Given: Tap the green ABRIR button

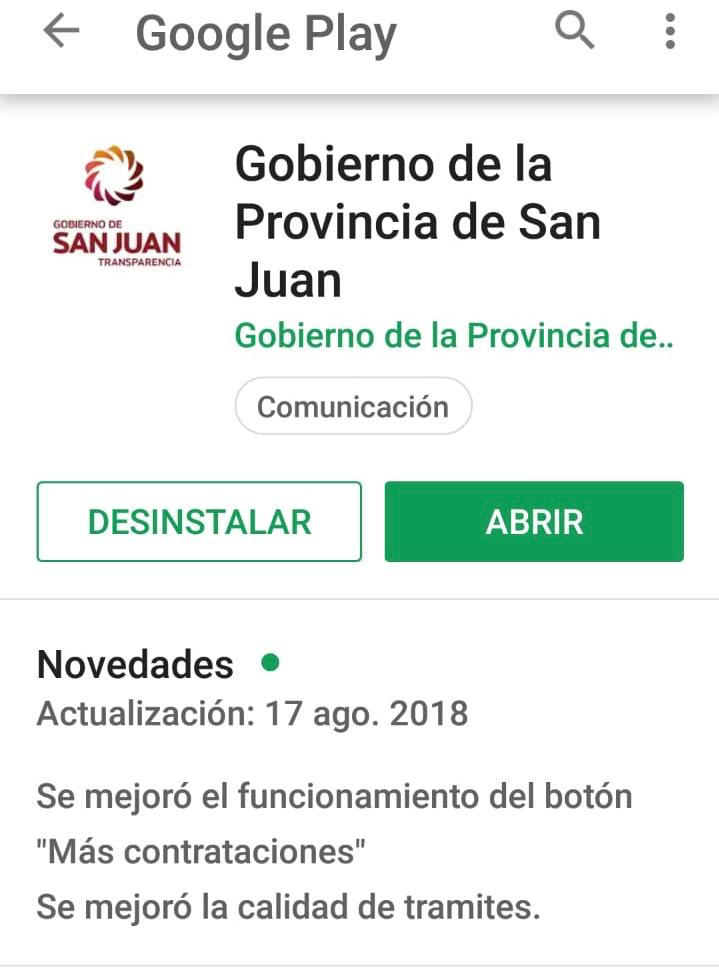Looking at the screenshot, I should point(534,522).
